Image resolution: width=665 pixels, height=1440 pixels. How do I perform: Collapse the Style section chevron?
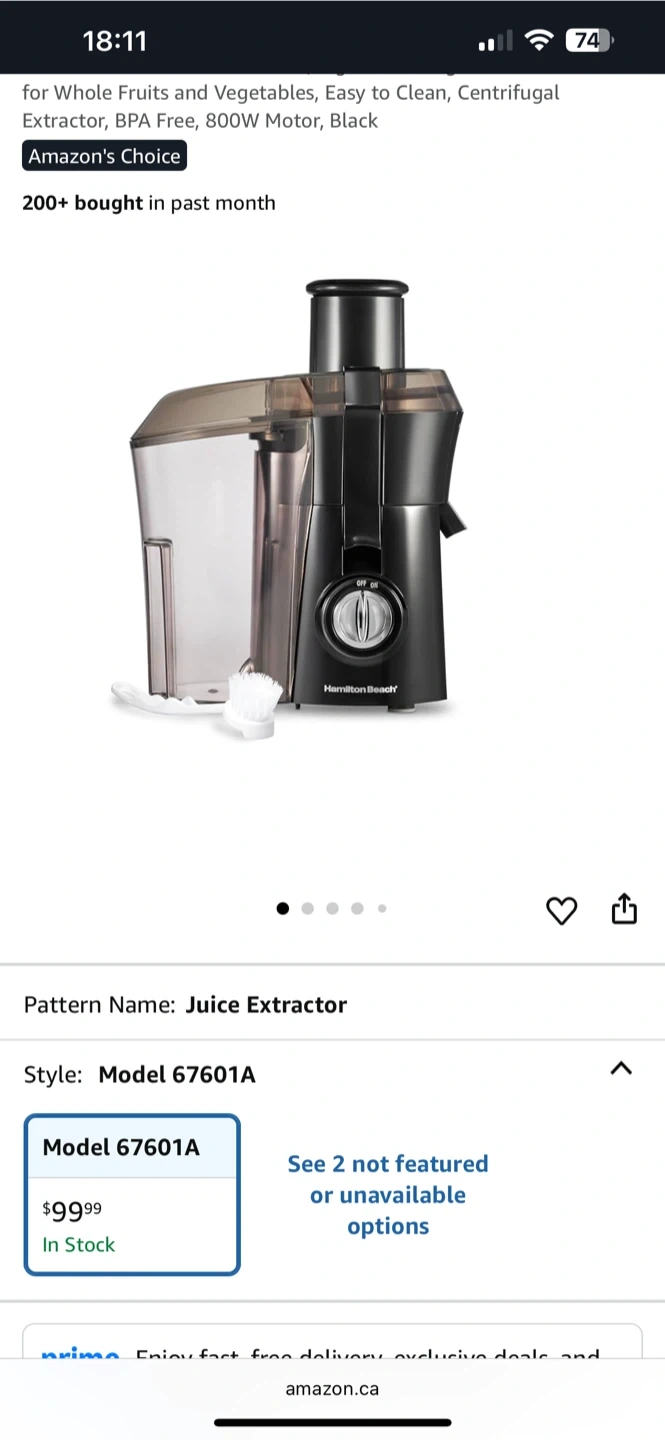[x=621, y=1068]
